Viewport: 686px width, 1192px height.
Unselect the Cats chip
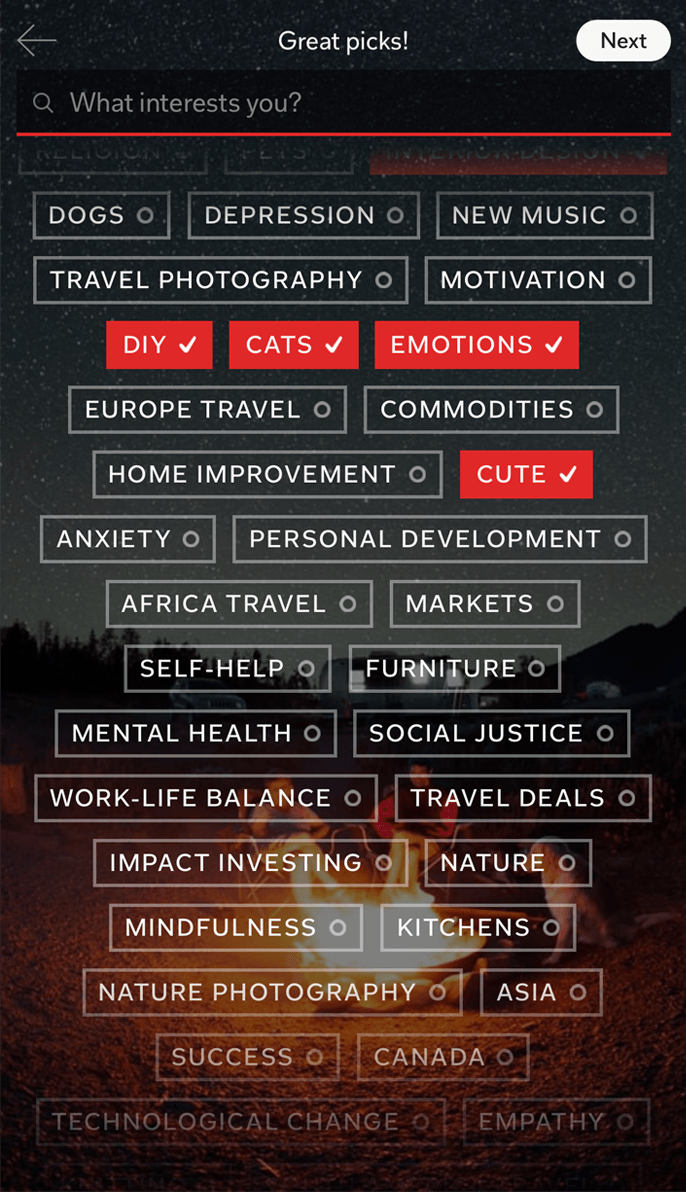[293, 345]
